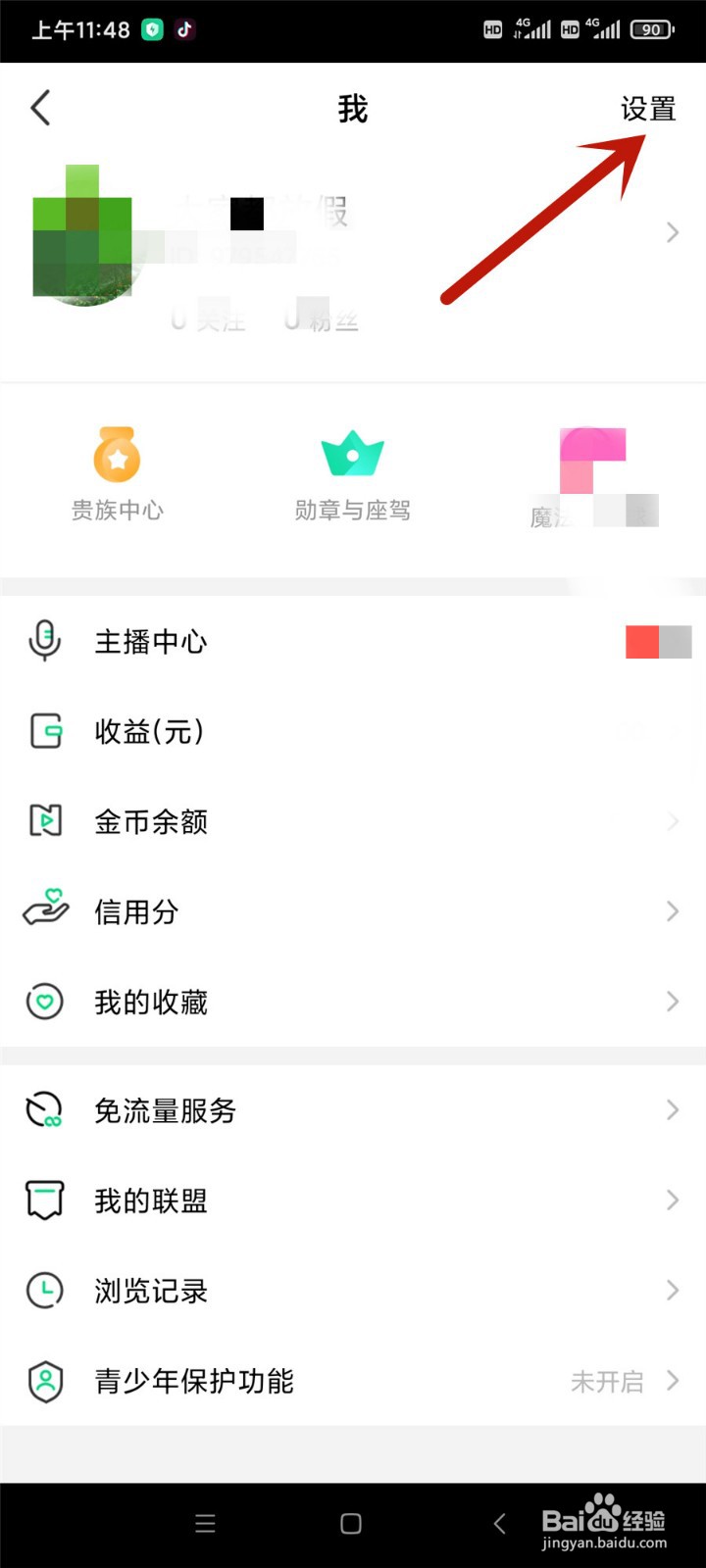Go back using the top-left arrow
The image size is (706, 1568).
point(41,108)
